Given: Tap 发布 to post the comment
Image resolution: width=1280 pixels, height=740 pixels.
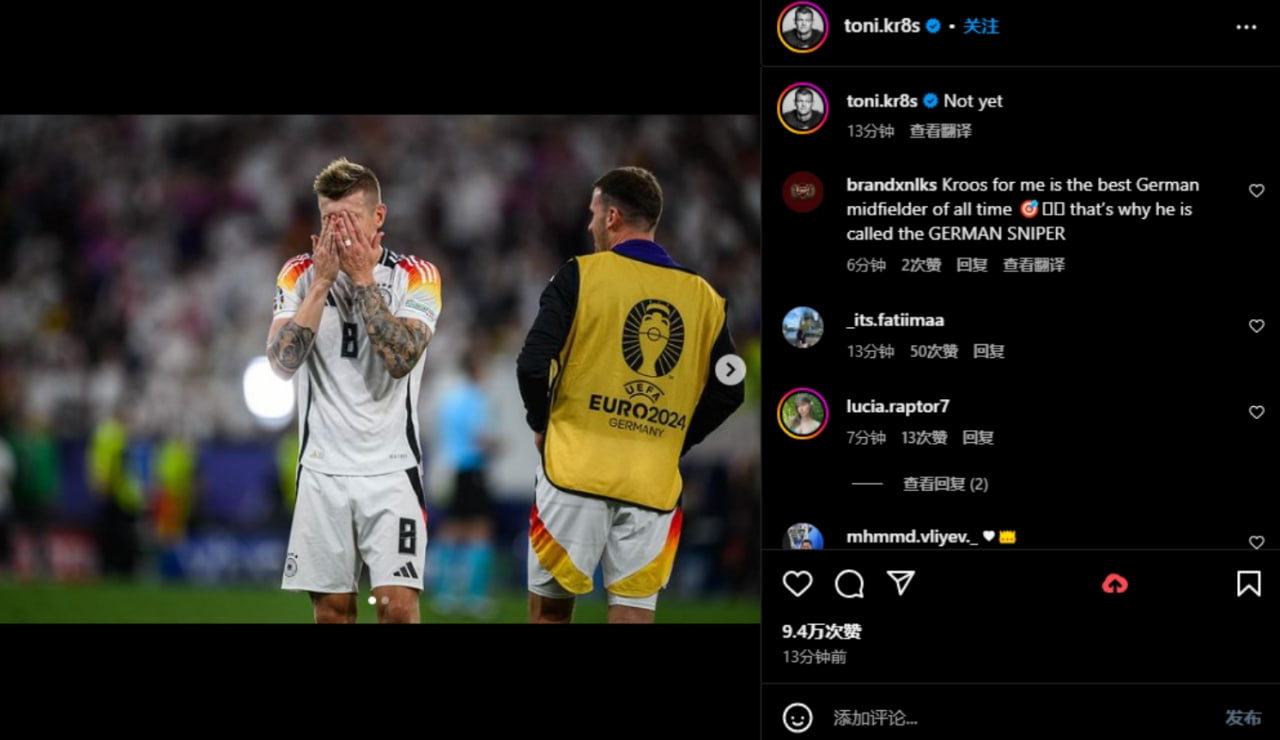Looking at the screenshot, I should point(1243,718).
